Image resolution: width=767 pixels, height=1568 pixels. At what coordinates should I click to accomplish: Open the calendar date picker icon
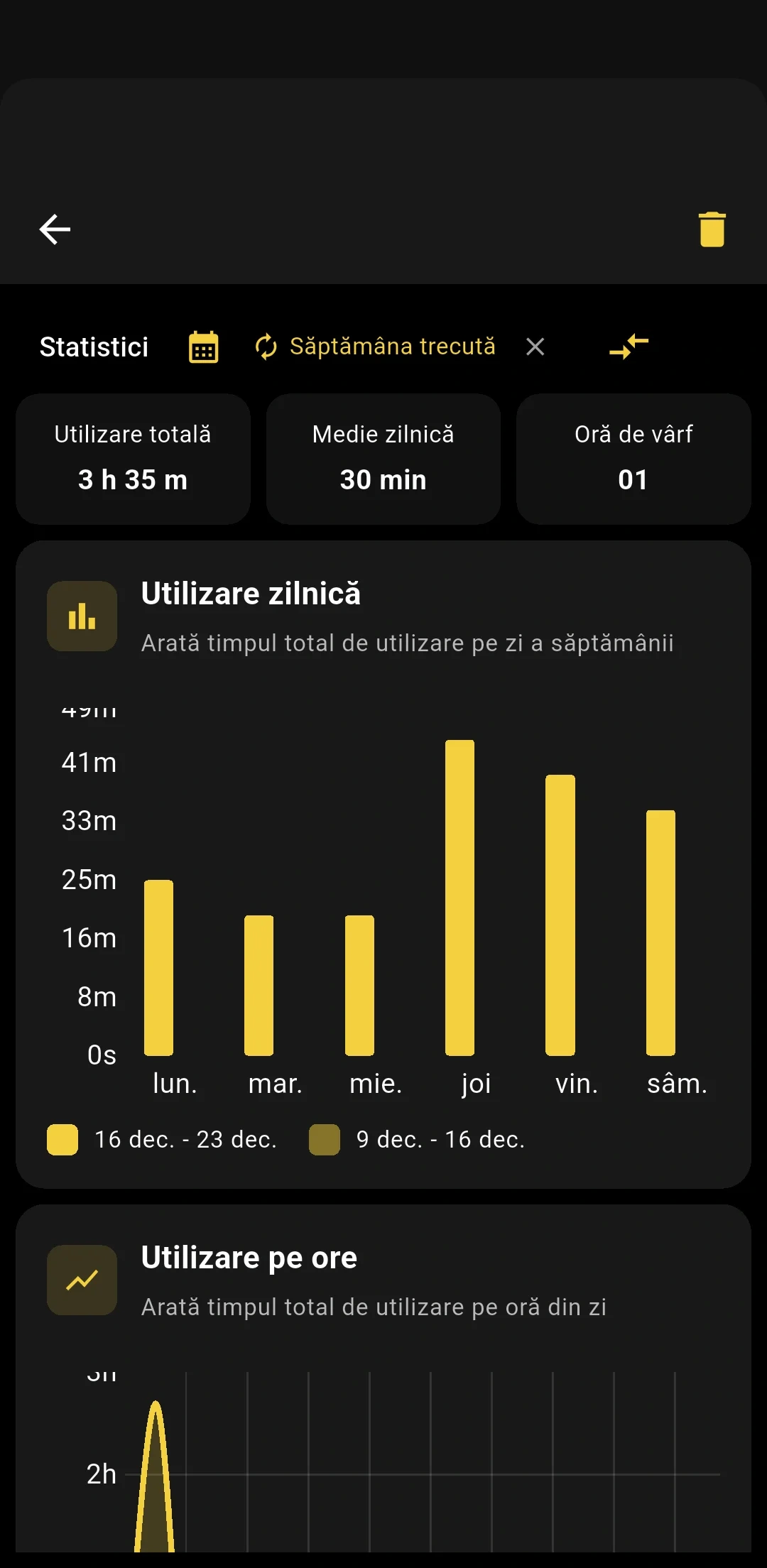202,347
